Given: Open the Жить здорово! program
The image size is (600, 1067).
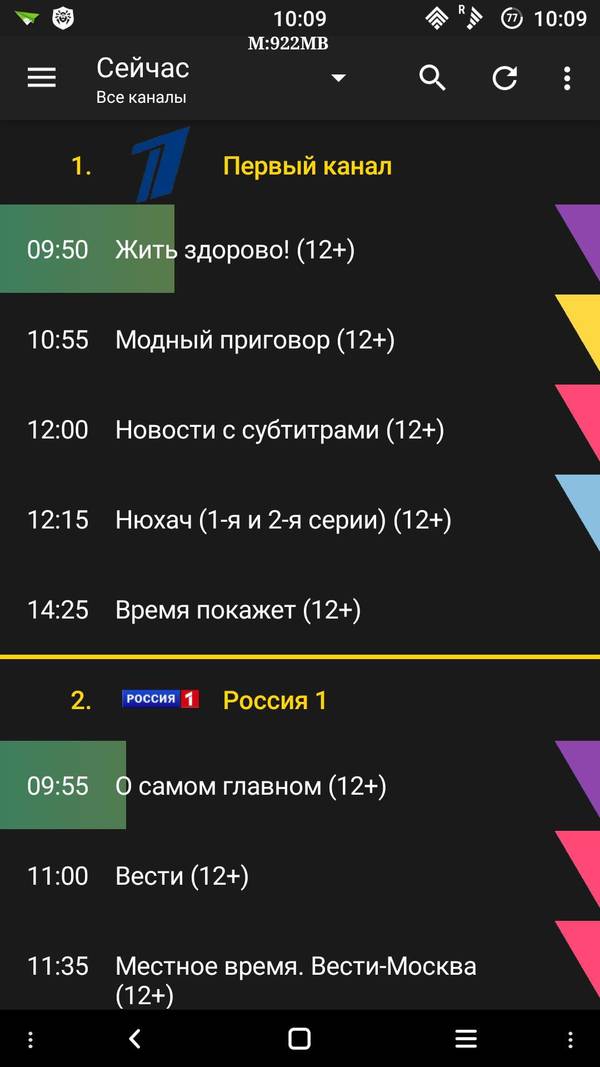Looking at the screenshot, I should [234, 250].
